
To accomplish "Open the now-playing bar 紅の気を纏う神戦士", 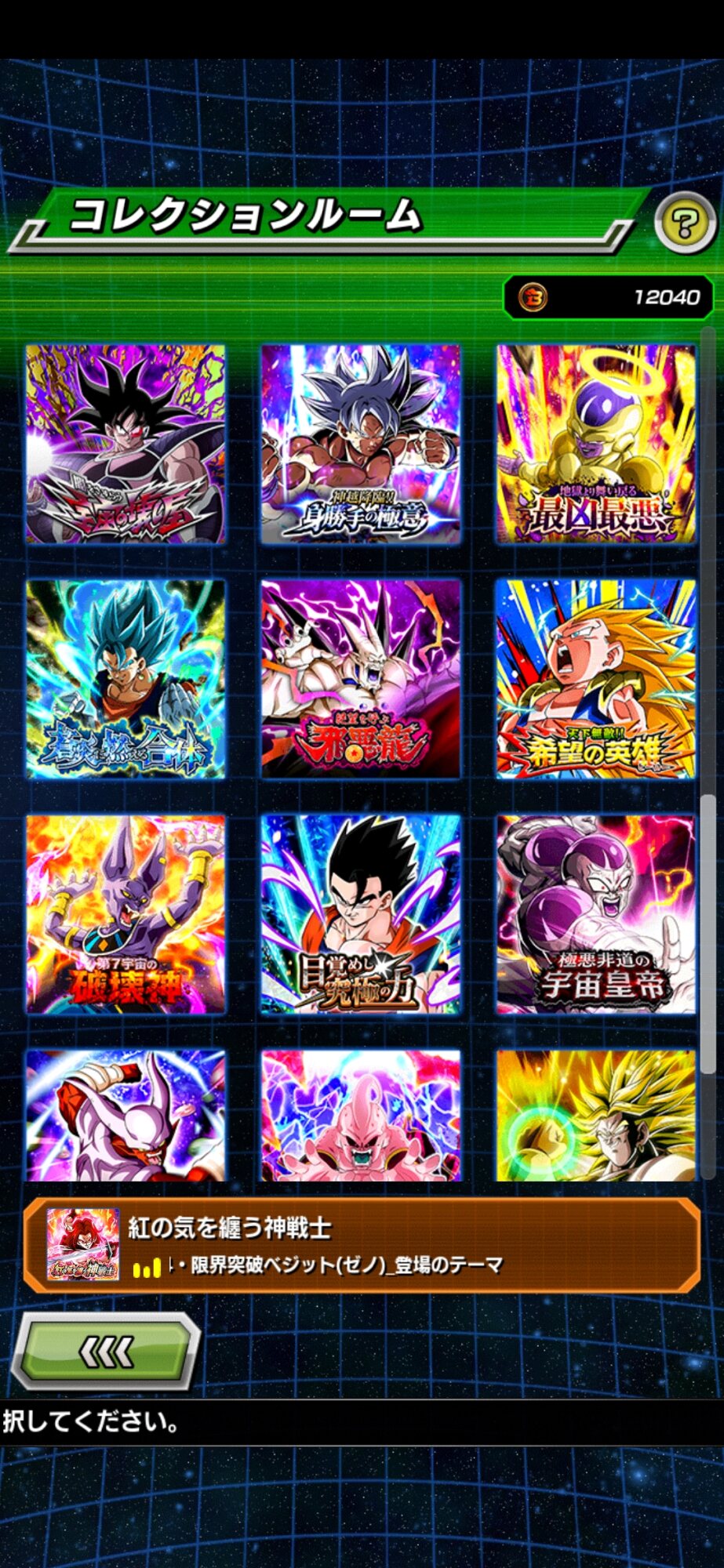I will coord(361,1245).
